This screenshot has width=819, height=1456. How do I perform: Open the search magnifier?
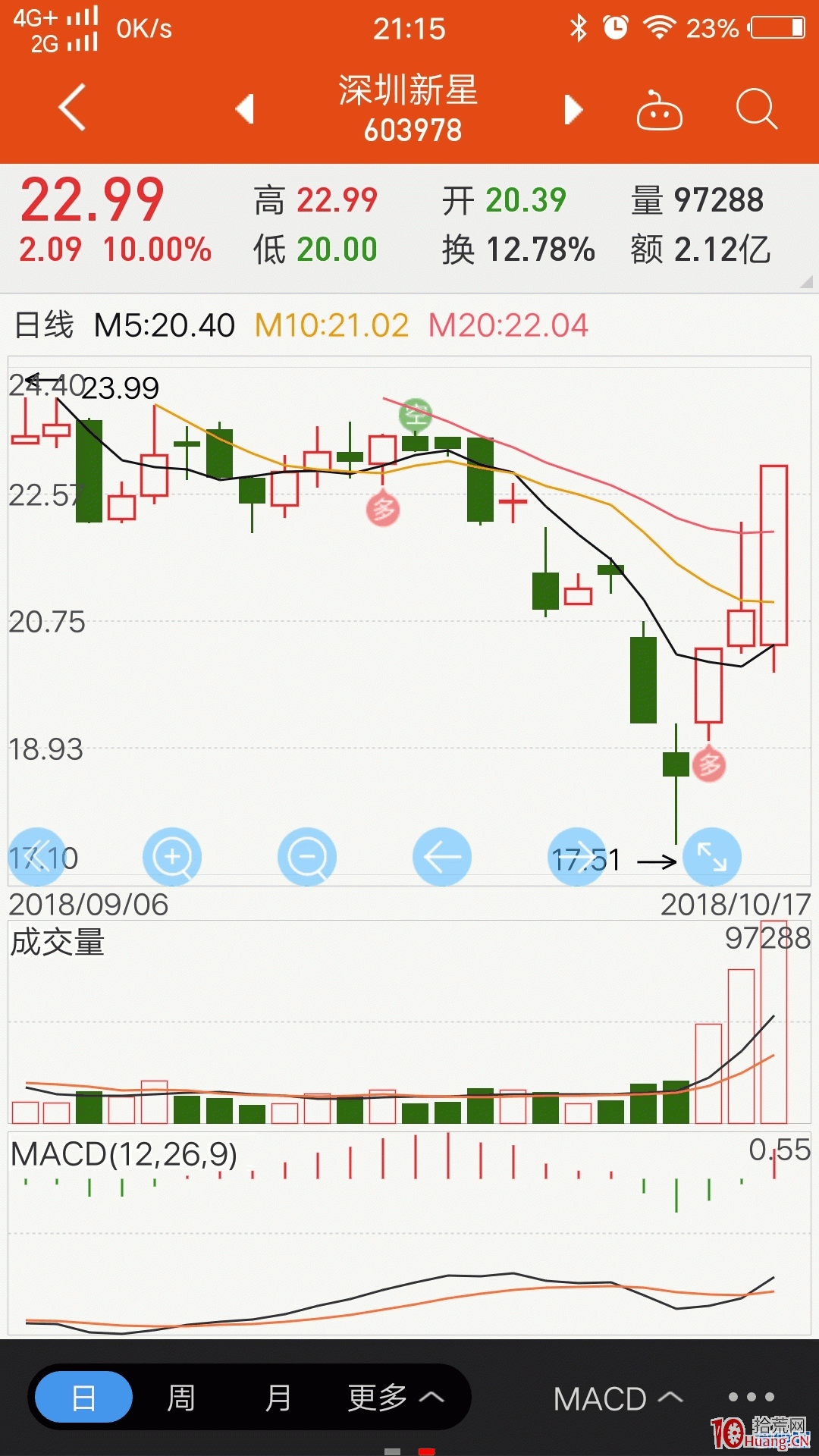pos(756,109)
